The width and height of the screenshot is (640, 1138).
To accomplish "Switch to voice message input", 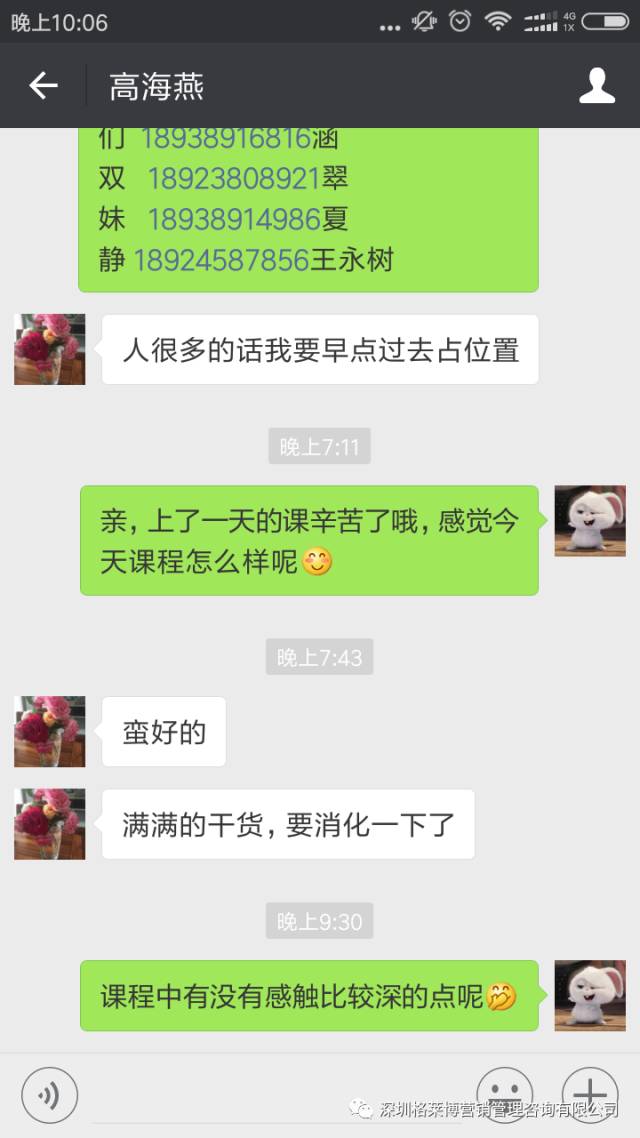I will [49, 1096].
